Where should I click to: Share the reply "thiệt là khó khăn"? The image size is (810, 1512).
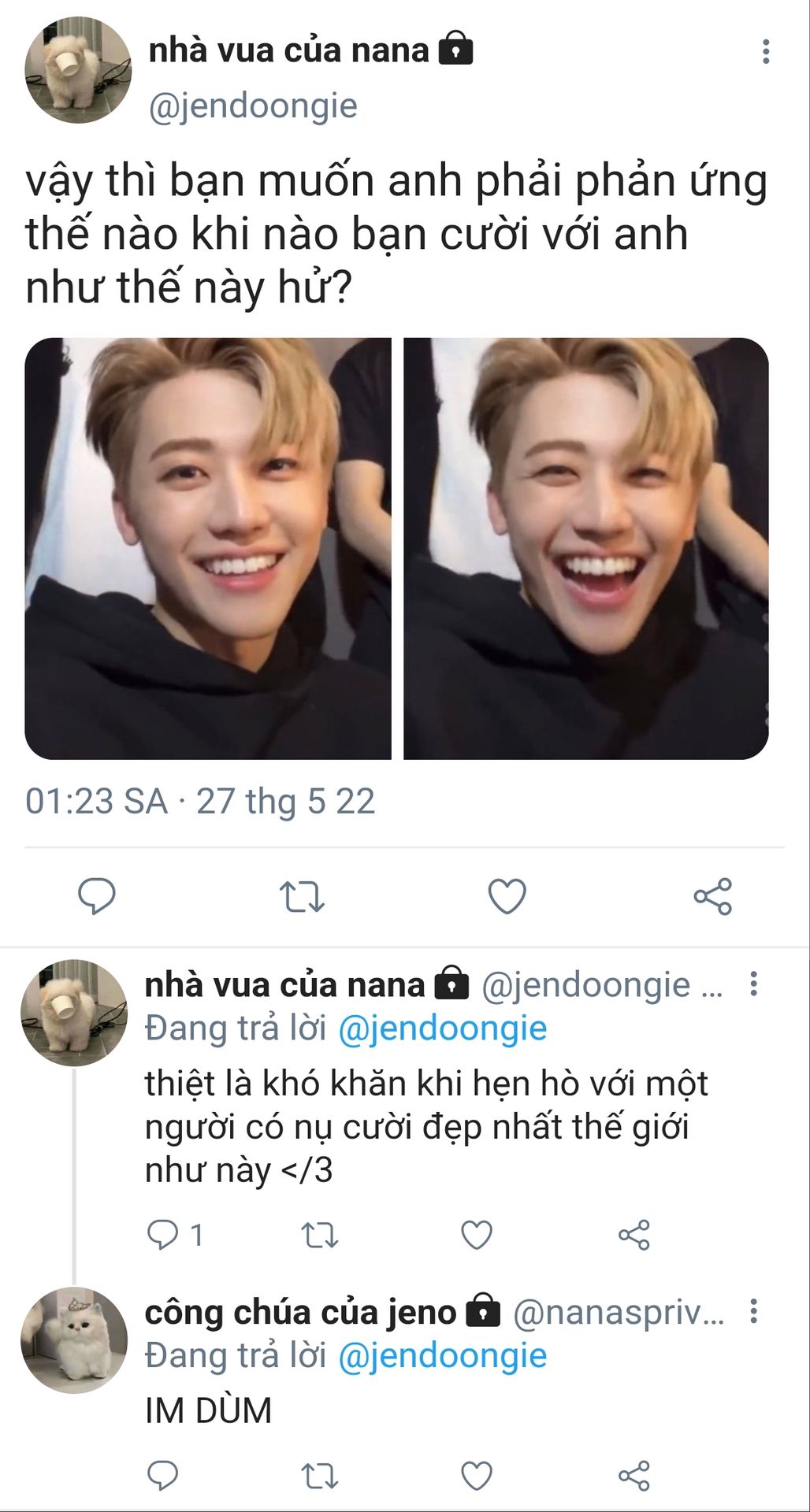(634, 1235)
